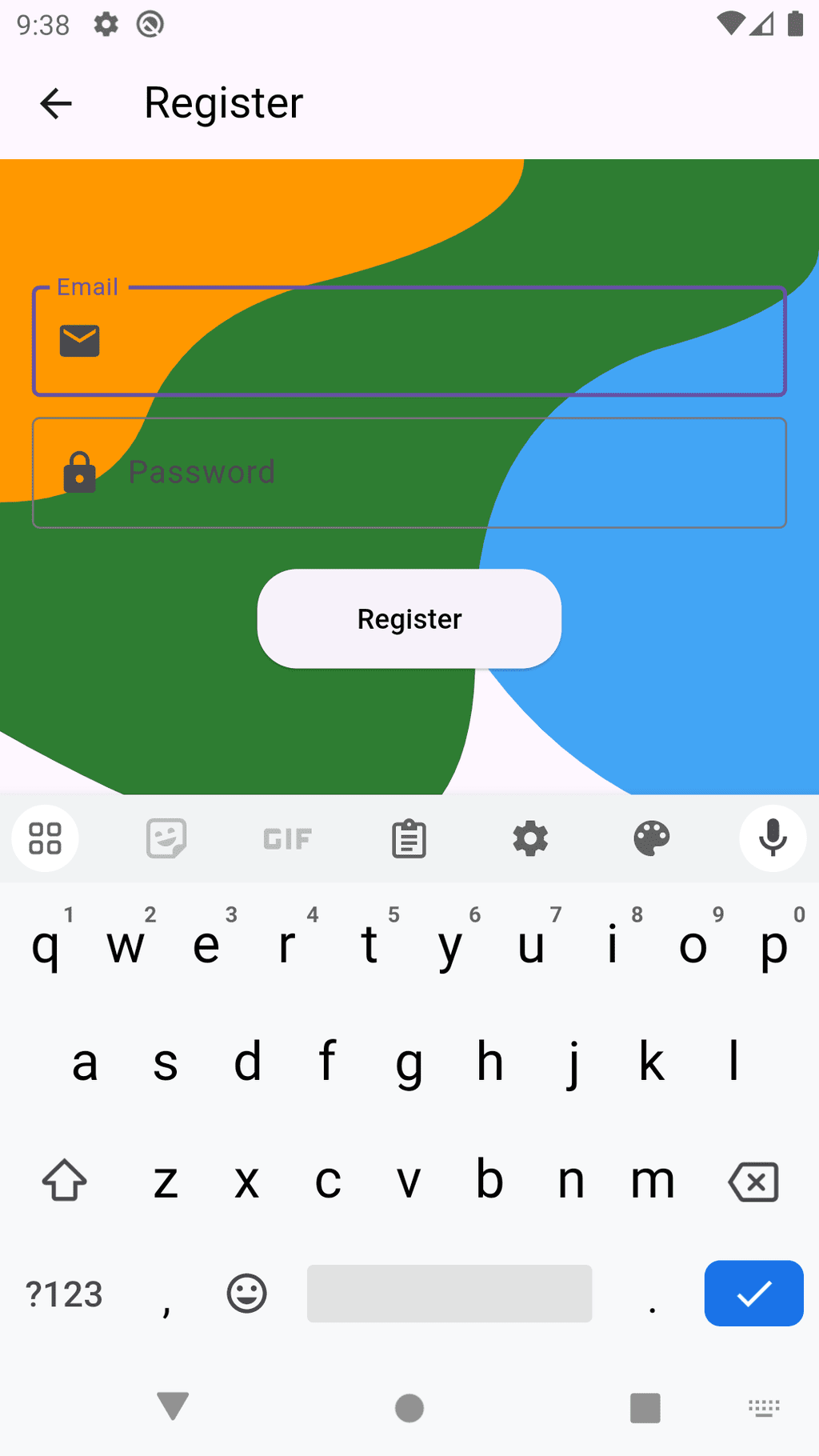Select the Password field
This screenshot has width=819, height=1456.
[409, 473]
